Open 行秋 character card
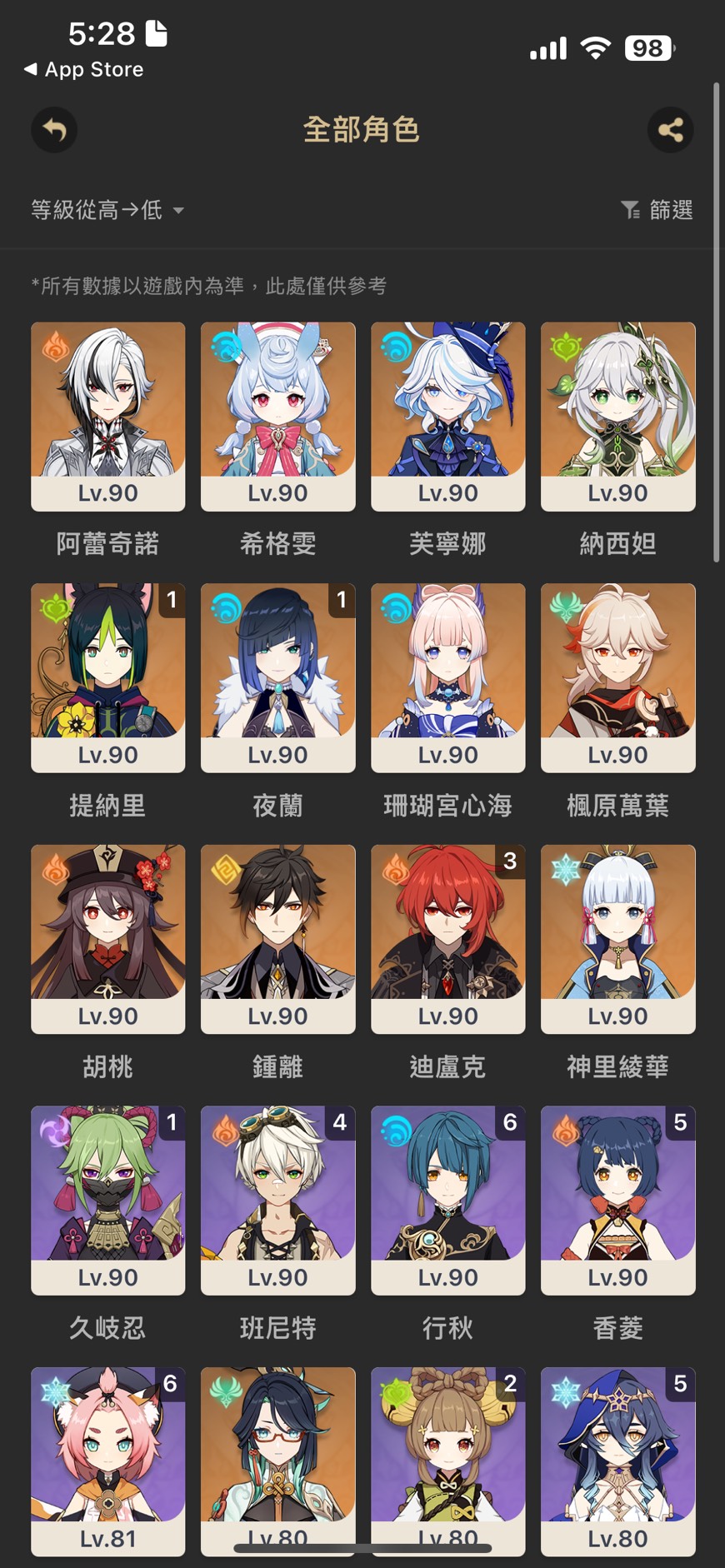 (447, 1200)
